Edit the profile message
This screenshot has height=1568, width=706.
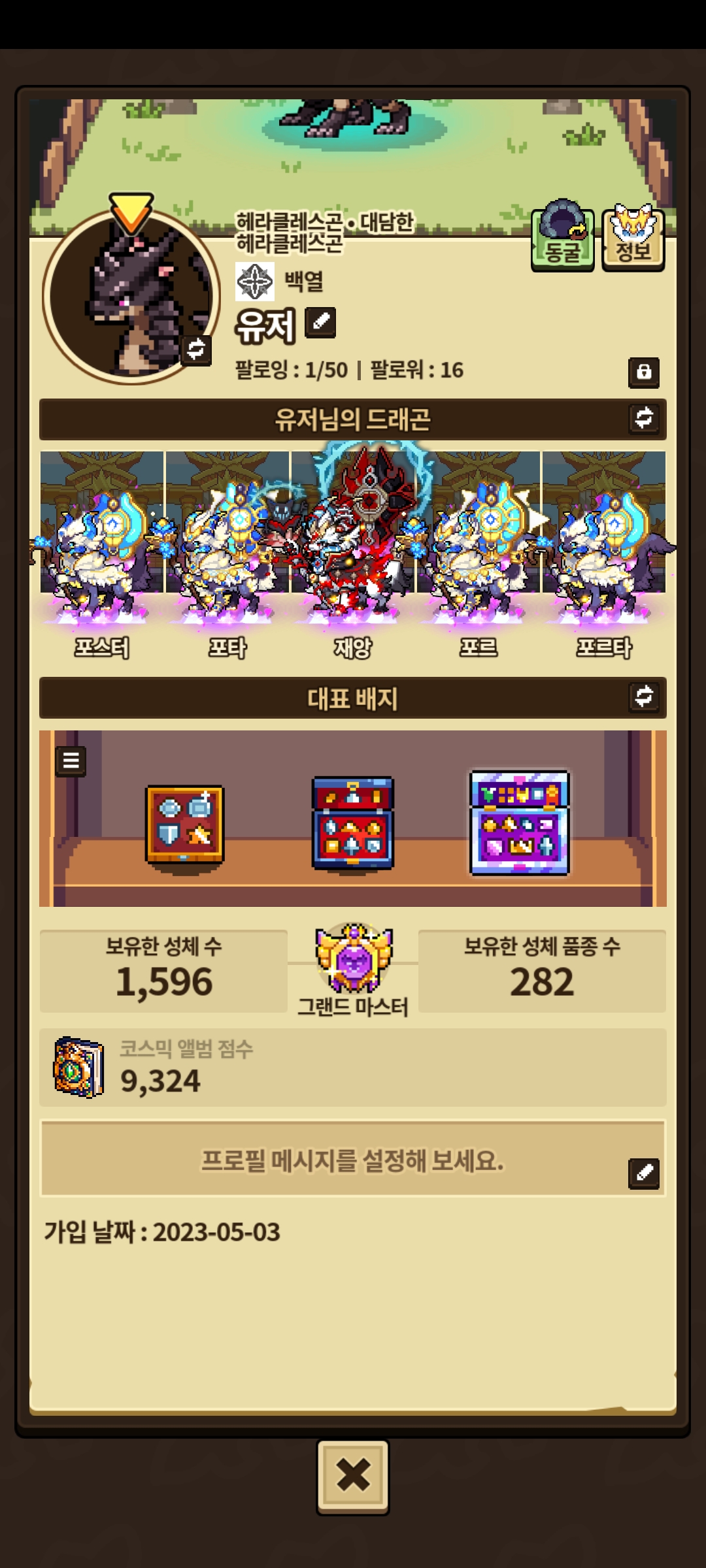click(643, 1173)
